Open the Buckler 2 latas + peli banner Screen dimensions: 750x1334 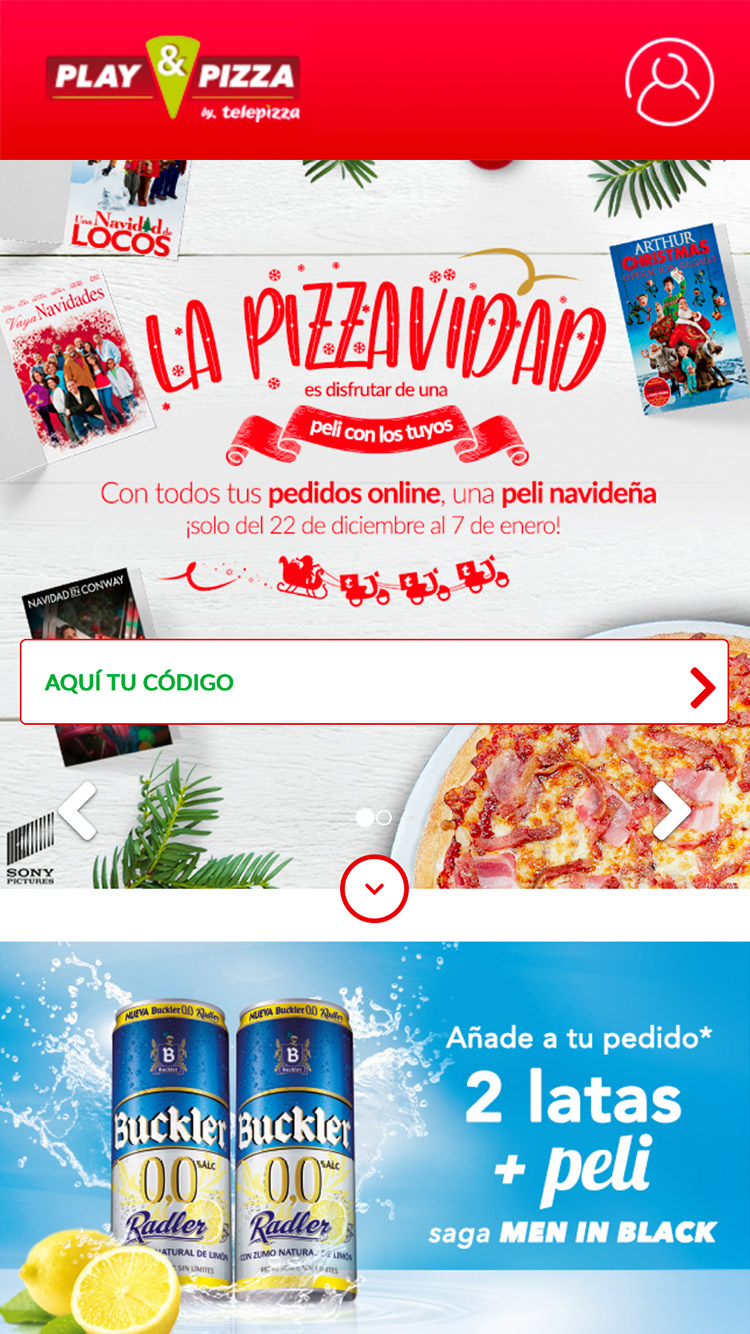(x=374, y=1138)
